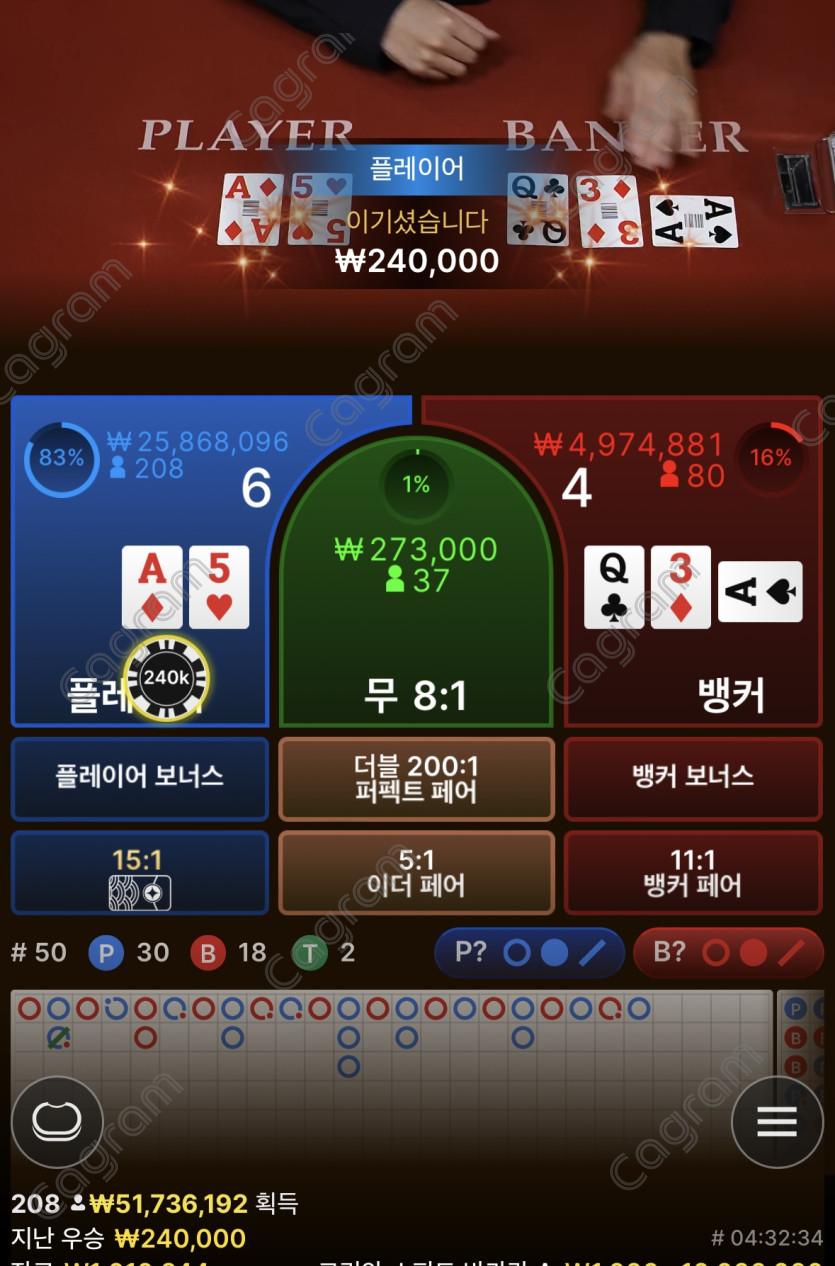The height and width of the screenshot is (1266, 835).
Task: Choose 더블 200:1 퍼펙트 페어 bet
Action: 416,778
